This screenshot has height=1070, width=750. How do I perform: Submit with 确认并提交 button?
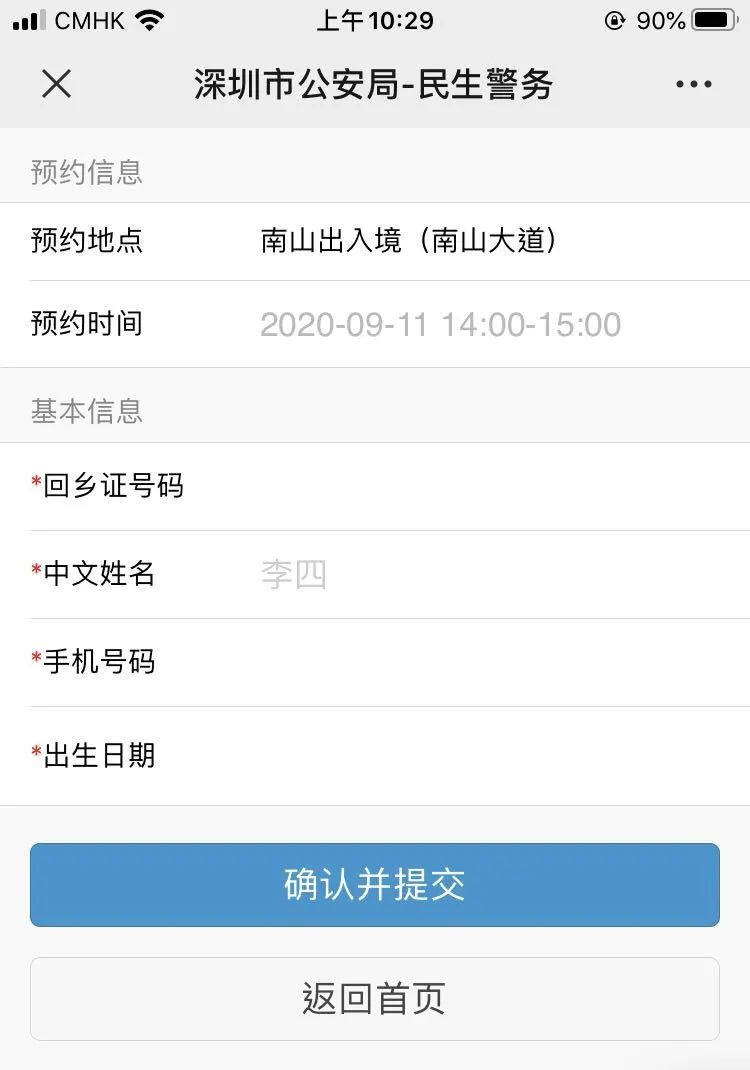(375, 885)
